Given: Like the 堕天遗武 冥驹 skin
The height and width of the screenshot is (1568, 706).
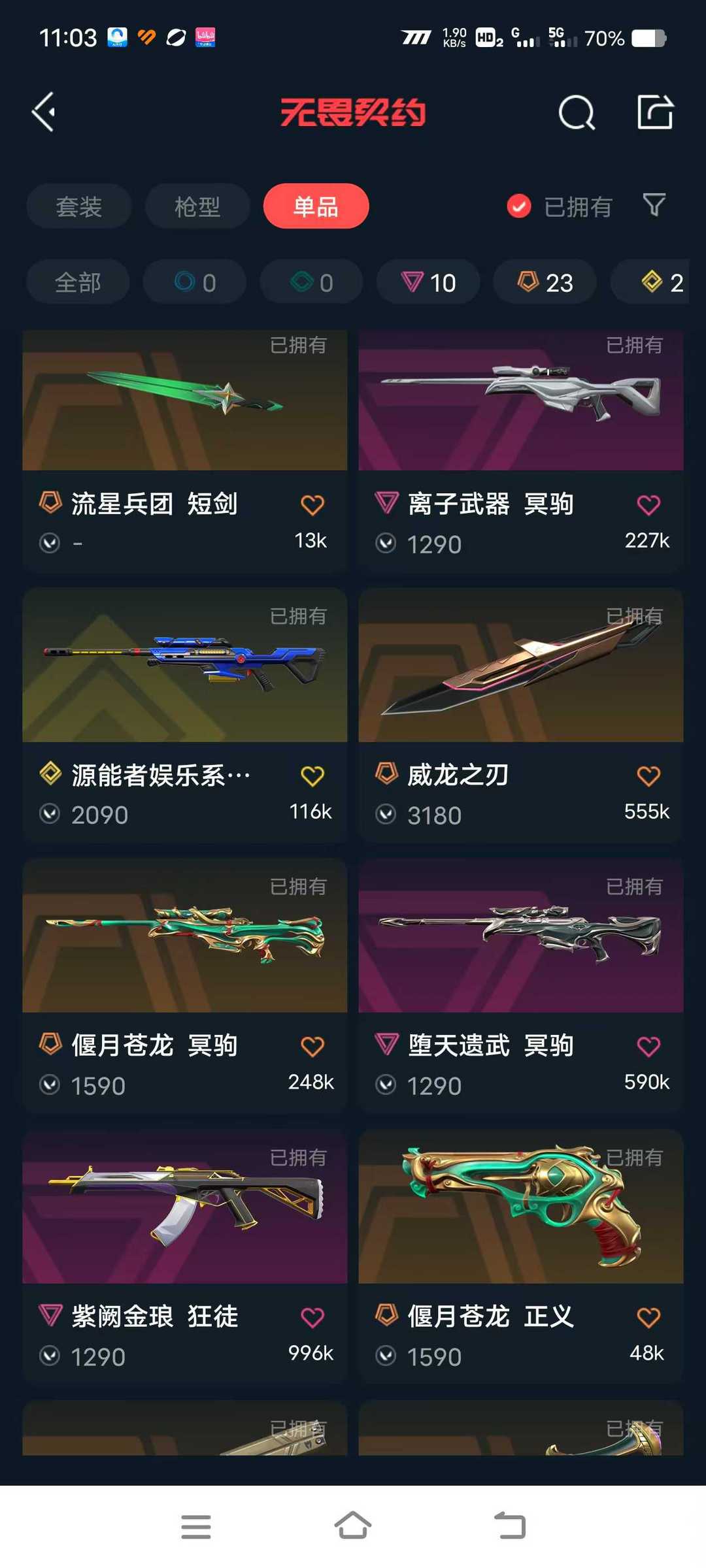Looking at the screenshot, I should pos(648,1046).
